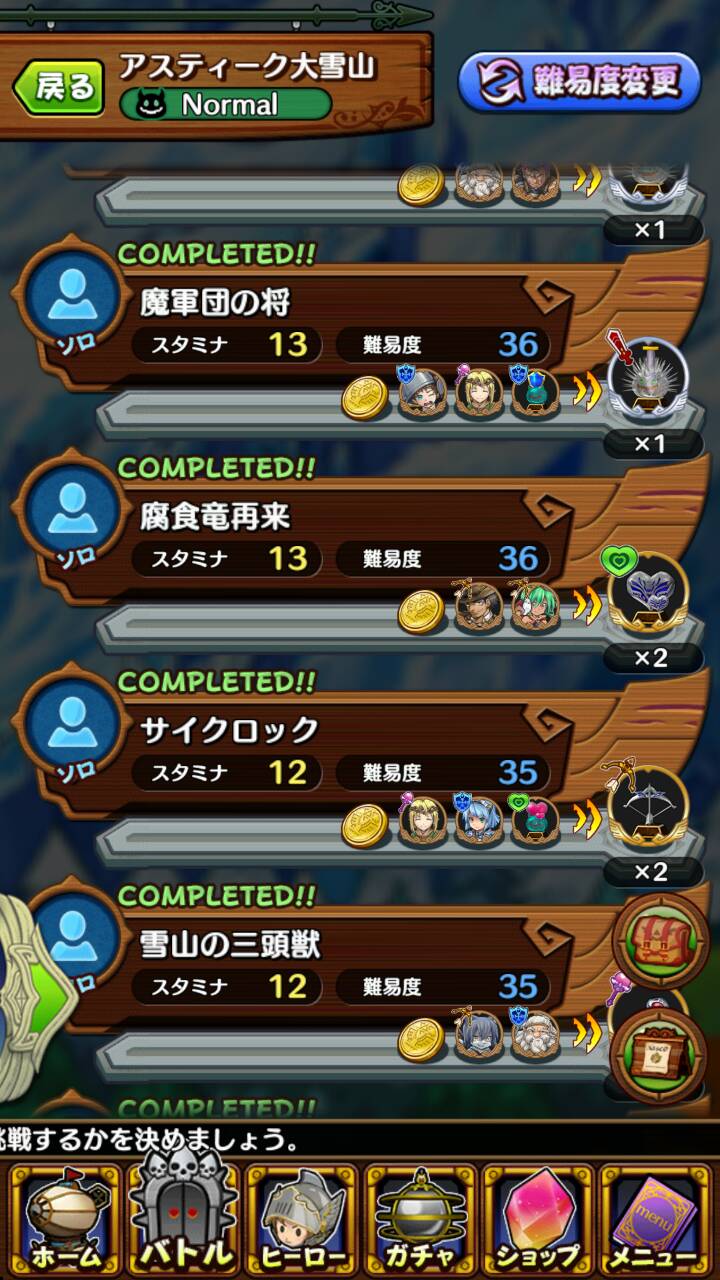Go back with the 戻る button
Viewport: 720px width, 1280px height.
(56, 86)
